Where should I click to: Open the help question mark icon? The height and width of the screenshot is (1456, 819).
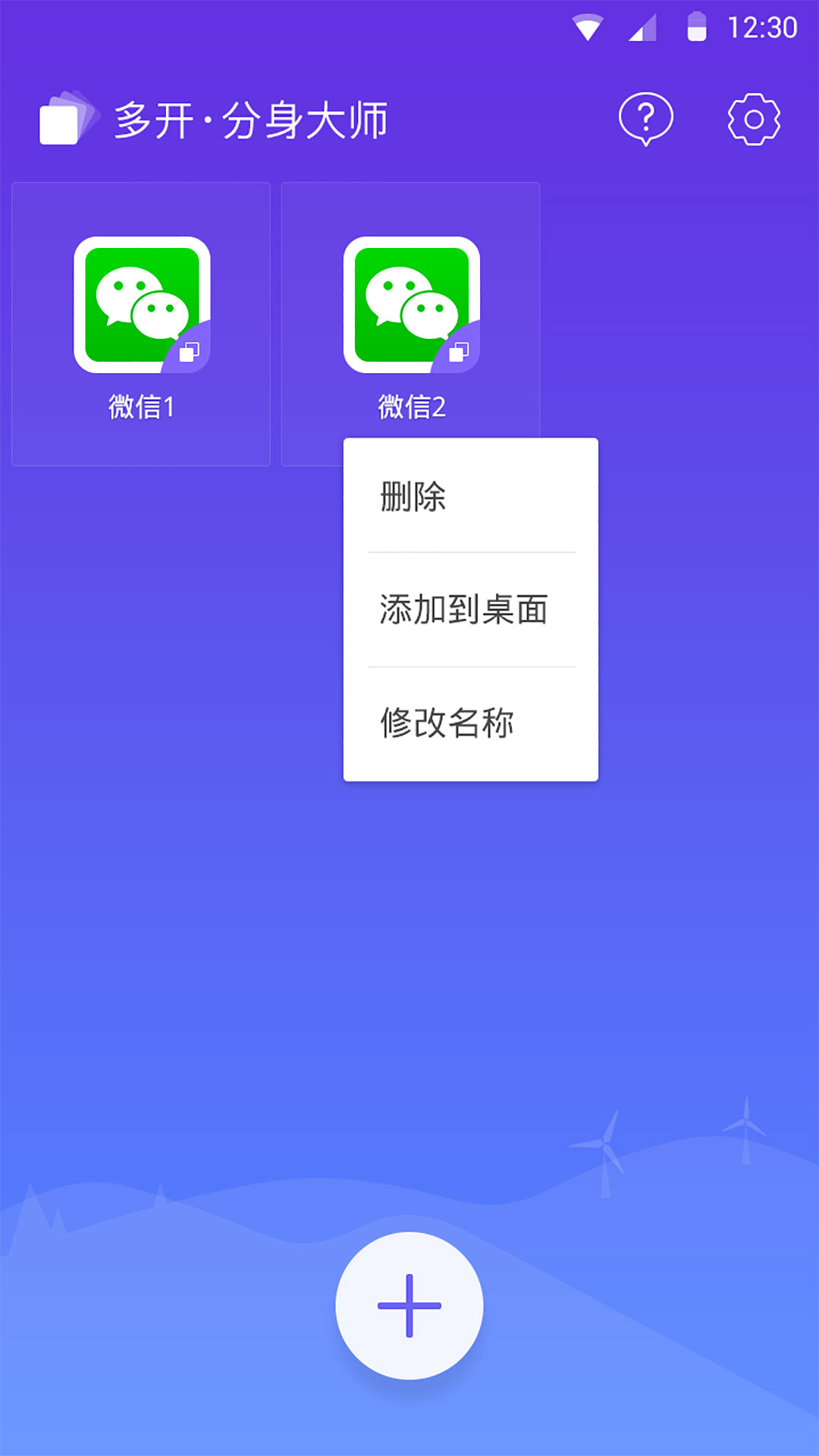coord(644,119)
